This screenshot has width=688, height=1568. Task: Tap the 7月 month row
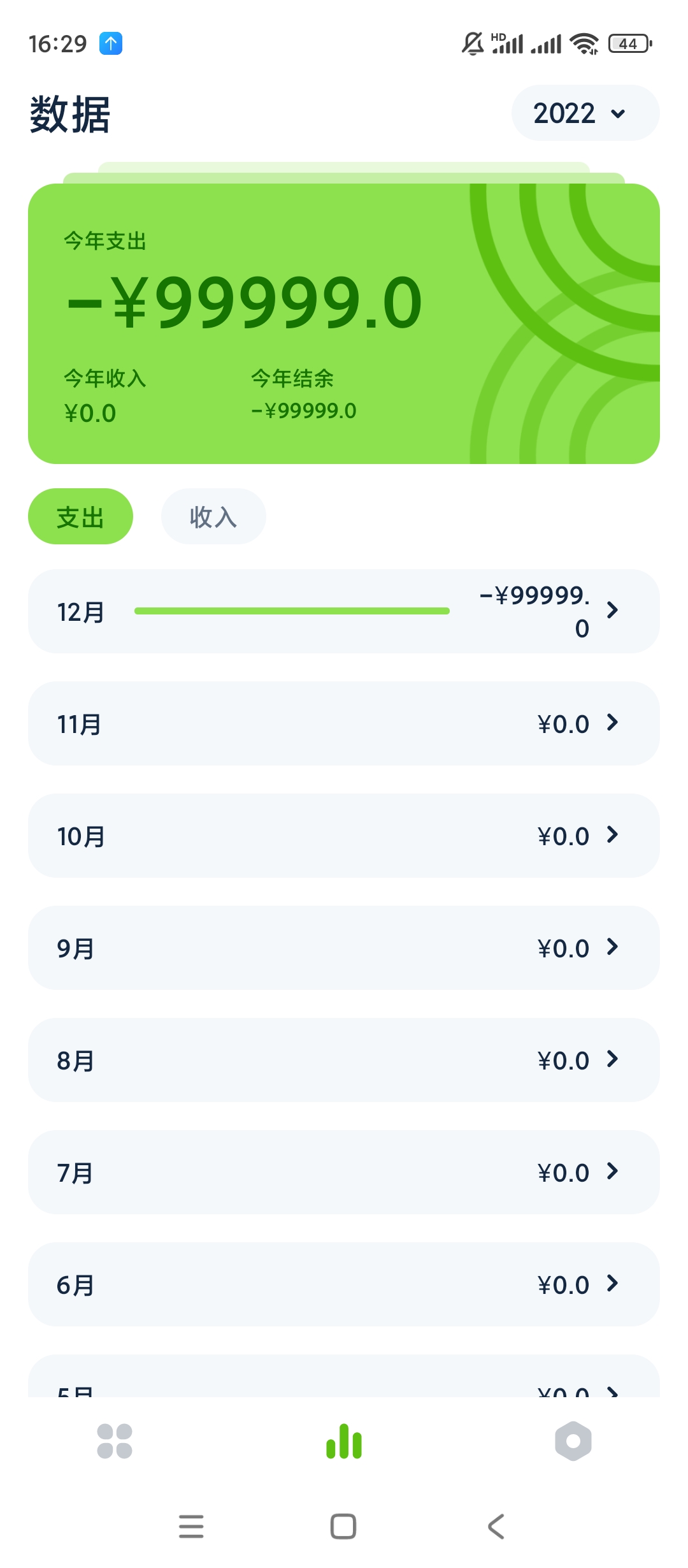pos(344,1172)
